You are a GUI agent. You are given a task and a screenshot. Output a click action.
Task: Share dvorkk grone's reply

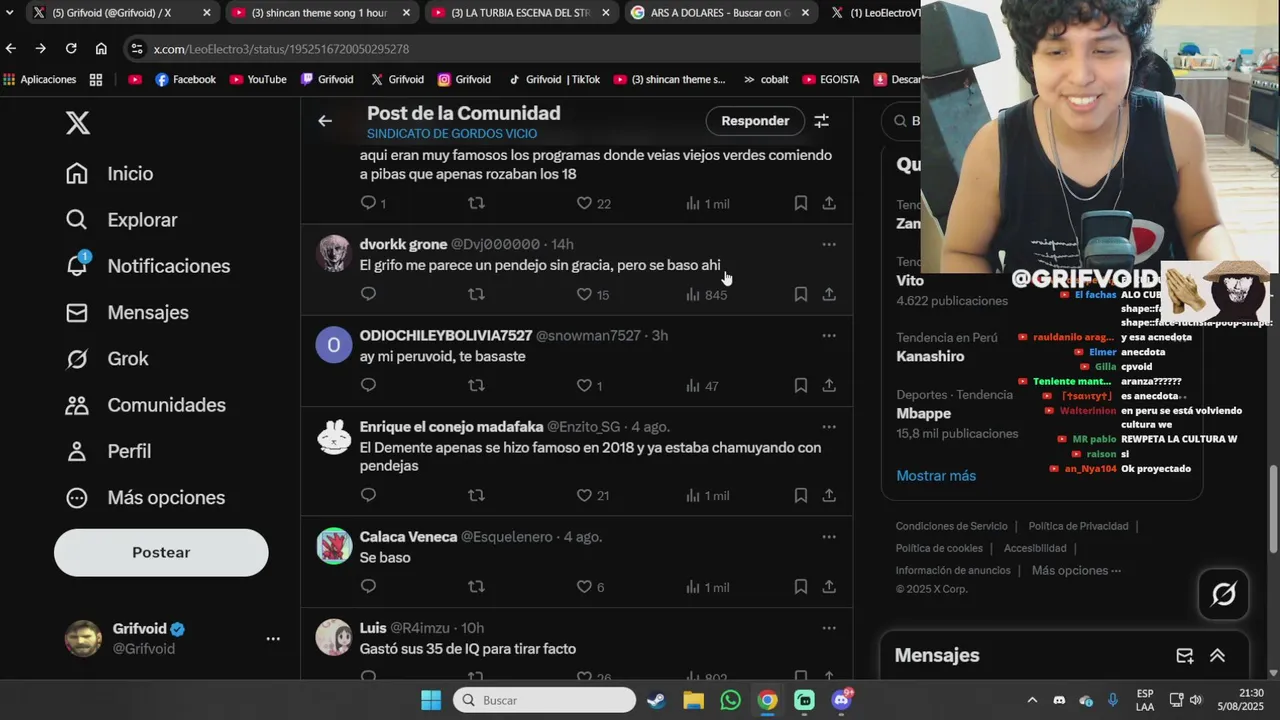coord(829,294)
